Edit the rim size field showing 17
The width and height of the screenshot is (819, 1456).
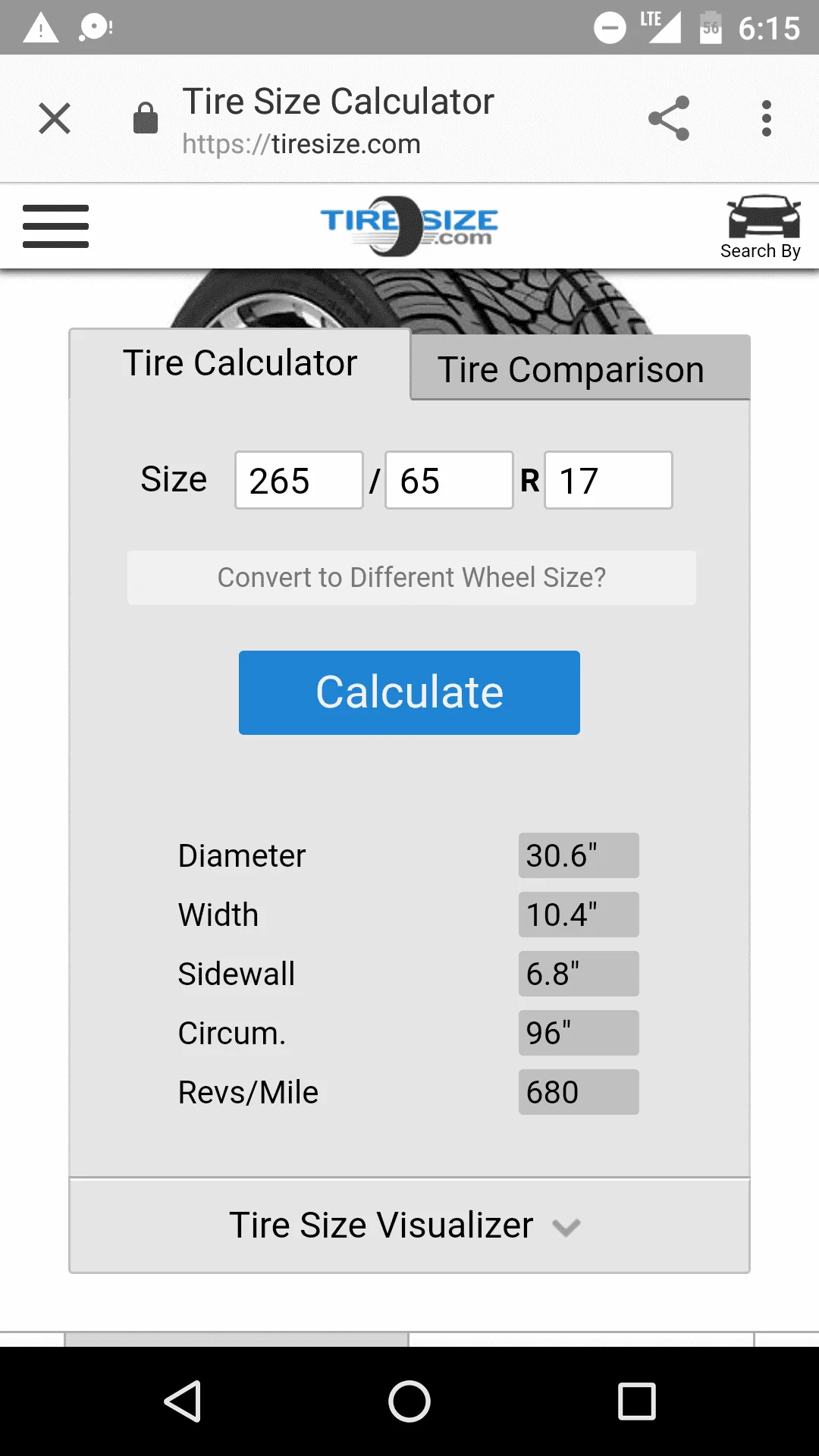click(x=608, y=481)
